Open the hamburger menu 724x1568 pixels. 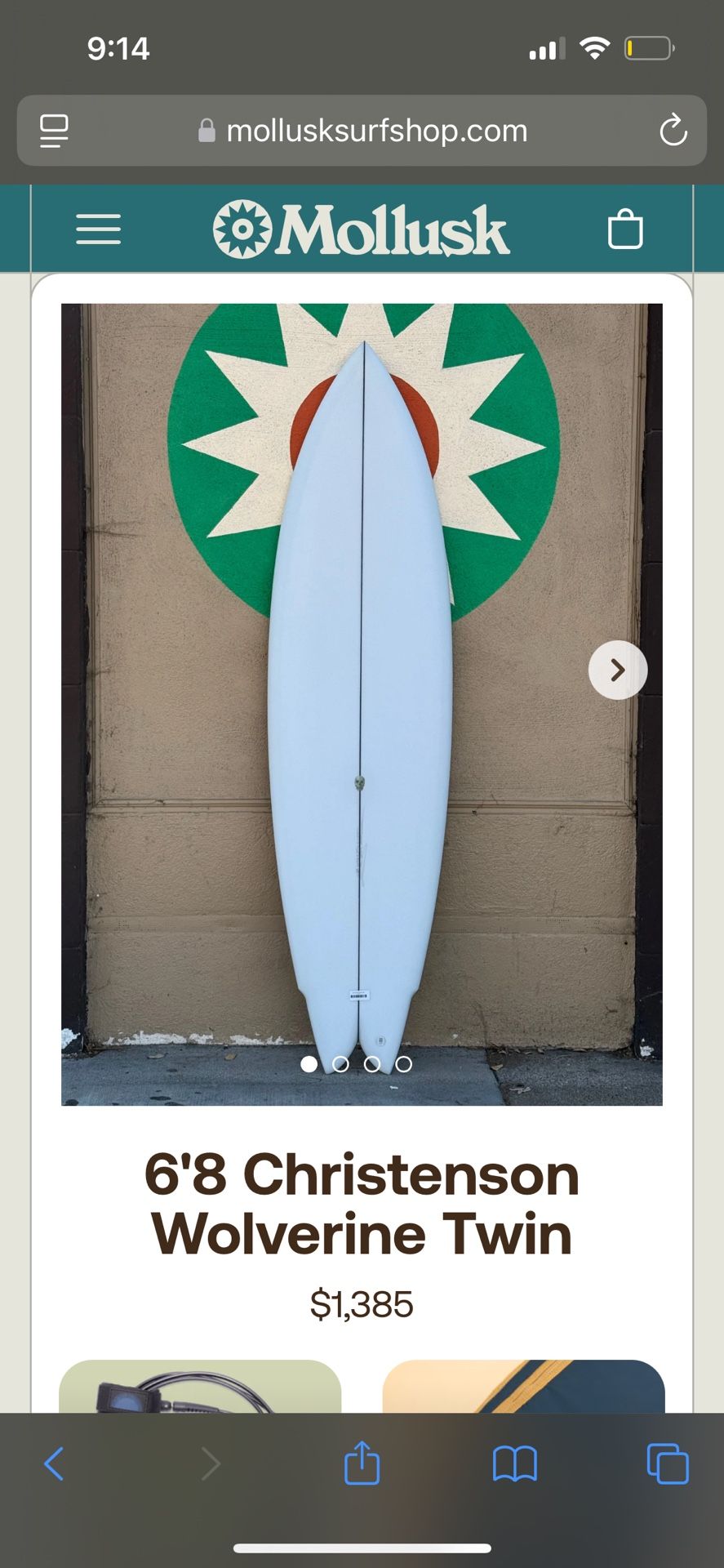pyautogui.click(x=98, y=229)
